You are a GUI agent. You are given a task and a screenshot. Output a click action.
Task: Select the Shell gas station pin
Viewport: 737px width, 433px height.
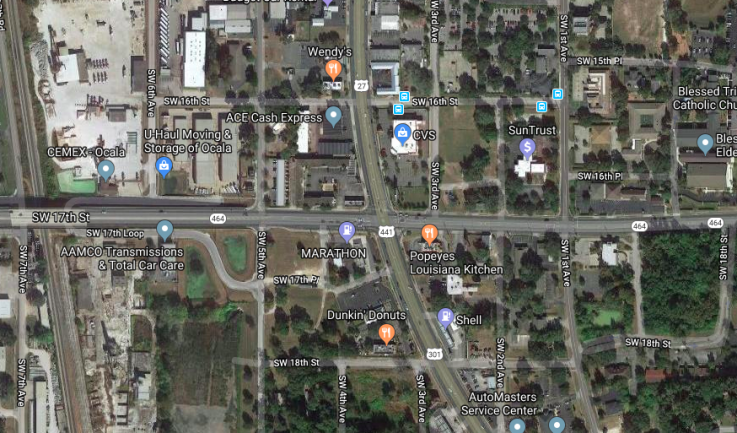(445, 318)
